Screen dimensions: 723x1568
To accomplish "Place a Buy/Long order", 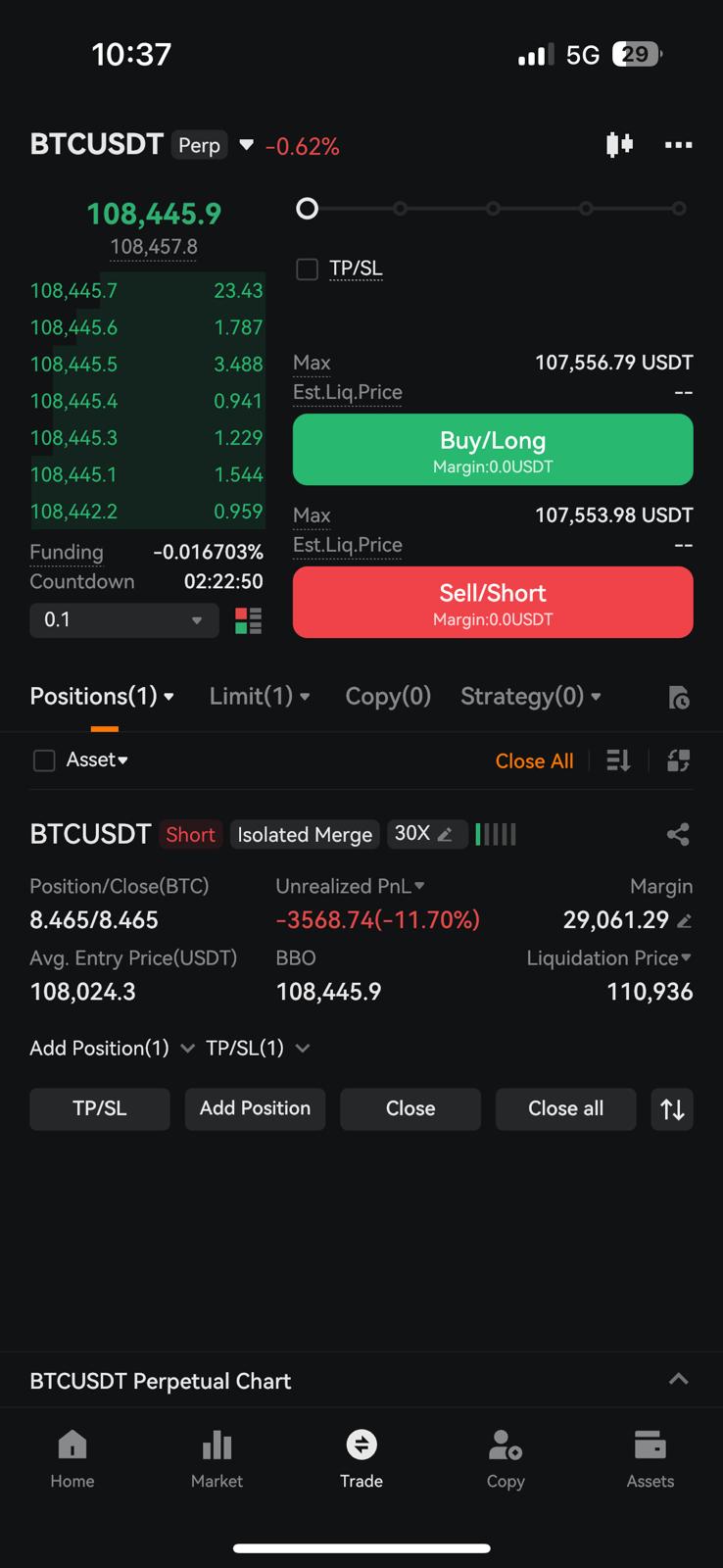I will [x=493, y=450].
